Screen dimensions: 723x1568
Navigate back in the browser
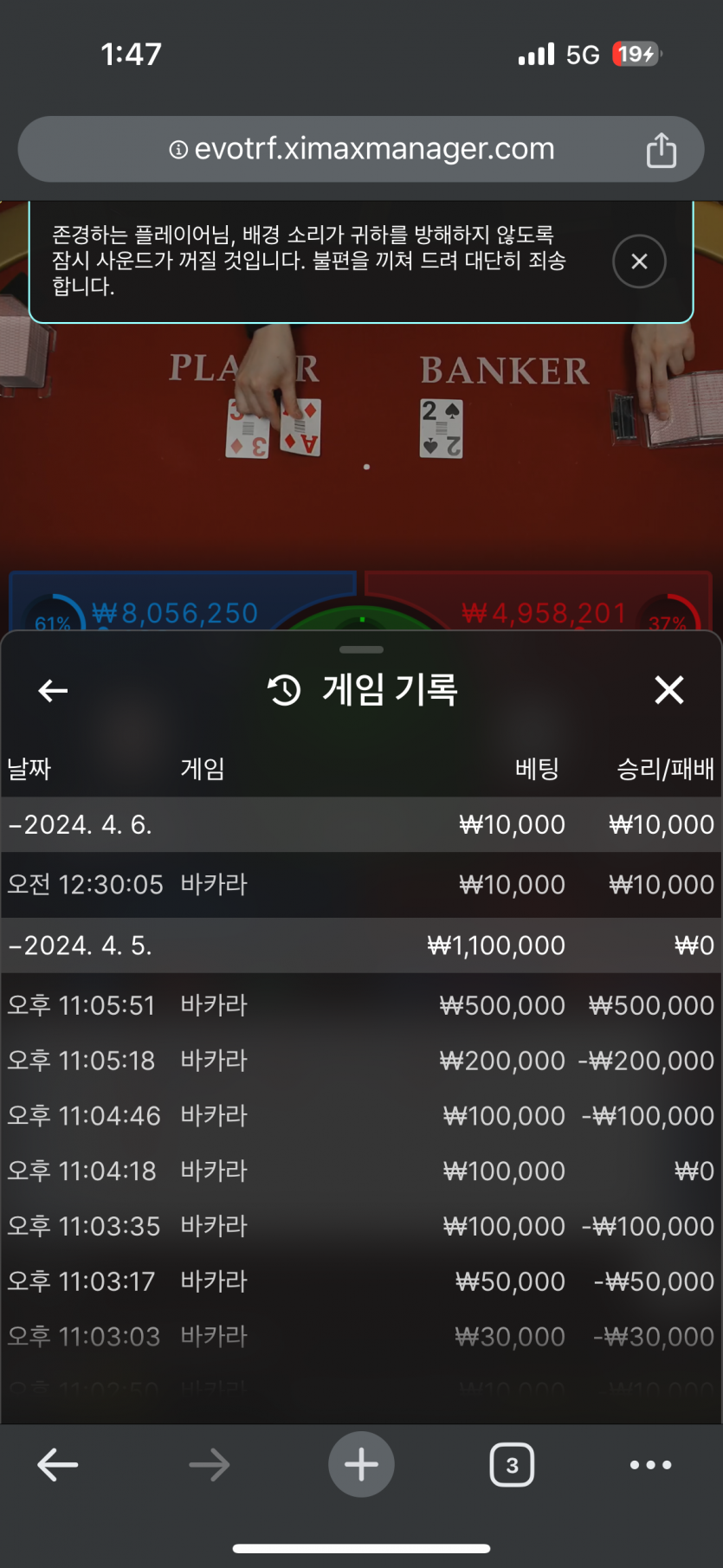pos(58,1465)
